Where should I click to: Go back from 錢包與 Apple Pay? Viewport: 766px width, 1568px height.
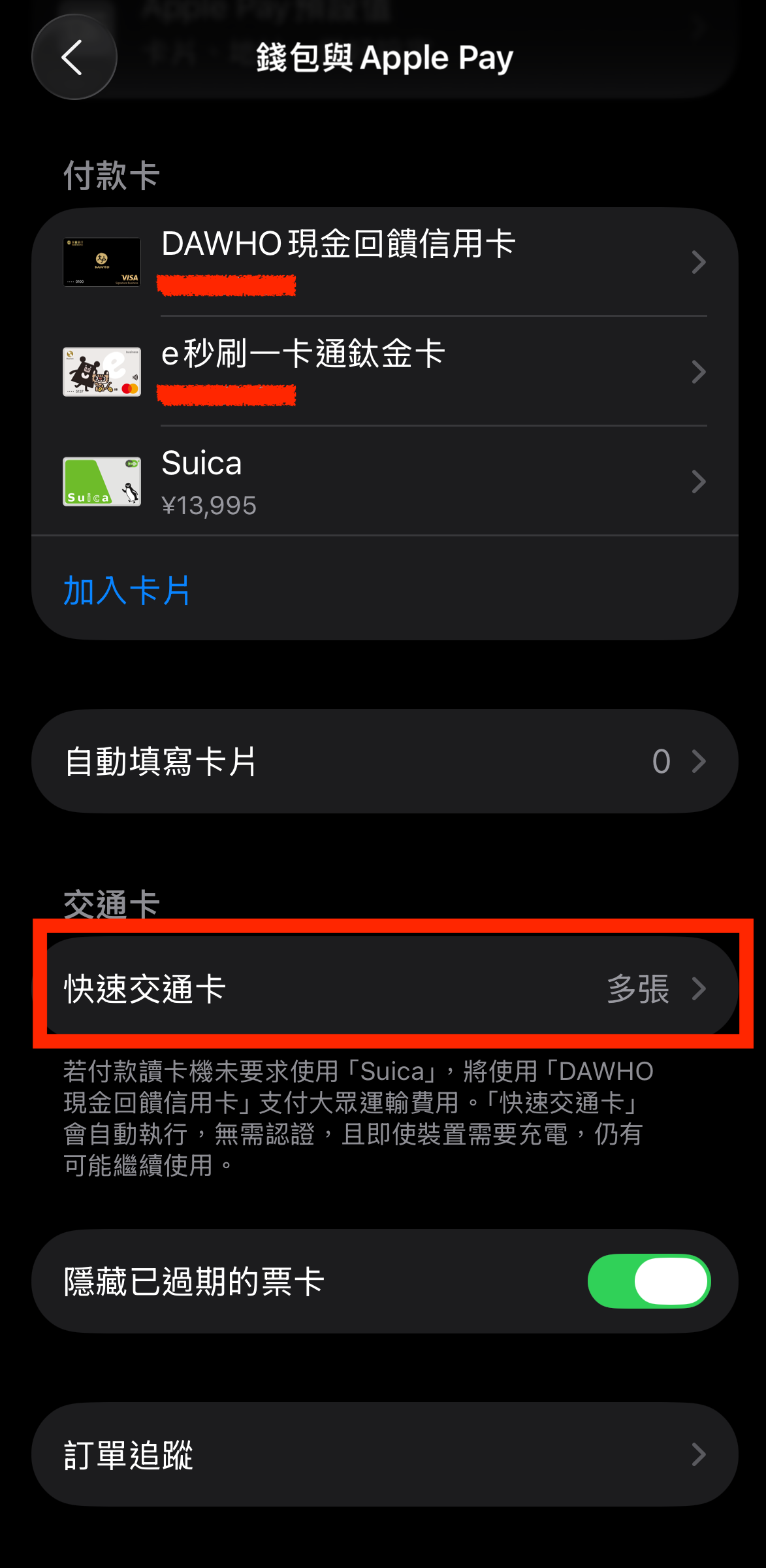click(x=74, y=57)
